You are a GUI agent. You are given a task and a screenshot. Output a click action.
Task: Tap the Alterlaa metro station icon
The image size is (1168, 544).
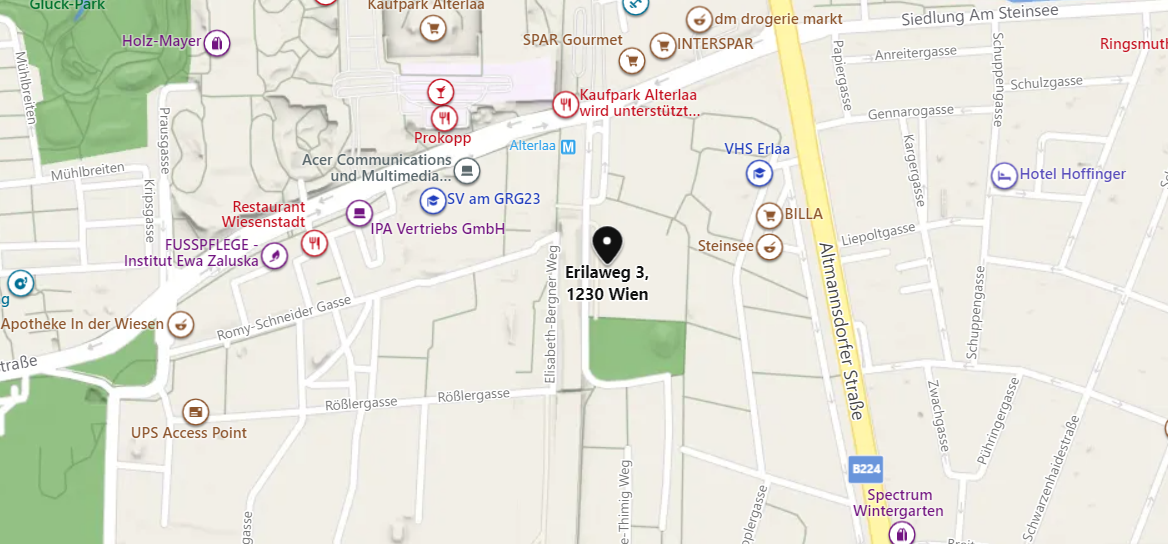[568, 146]
